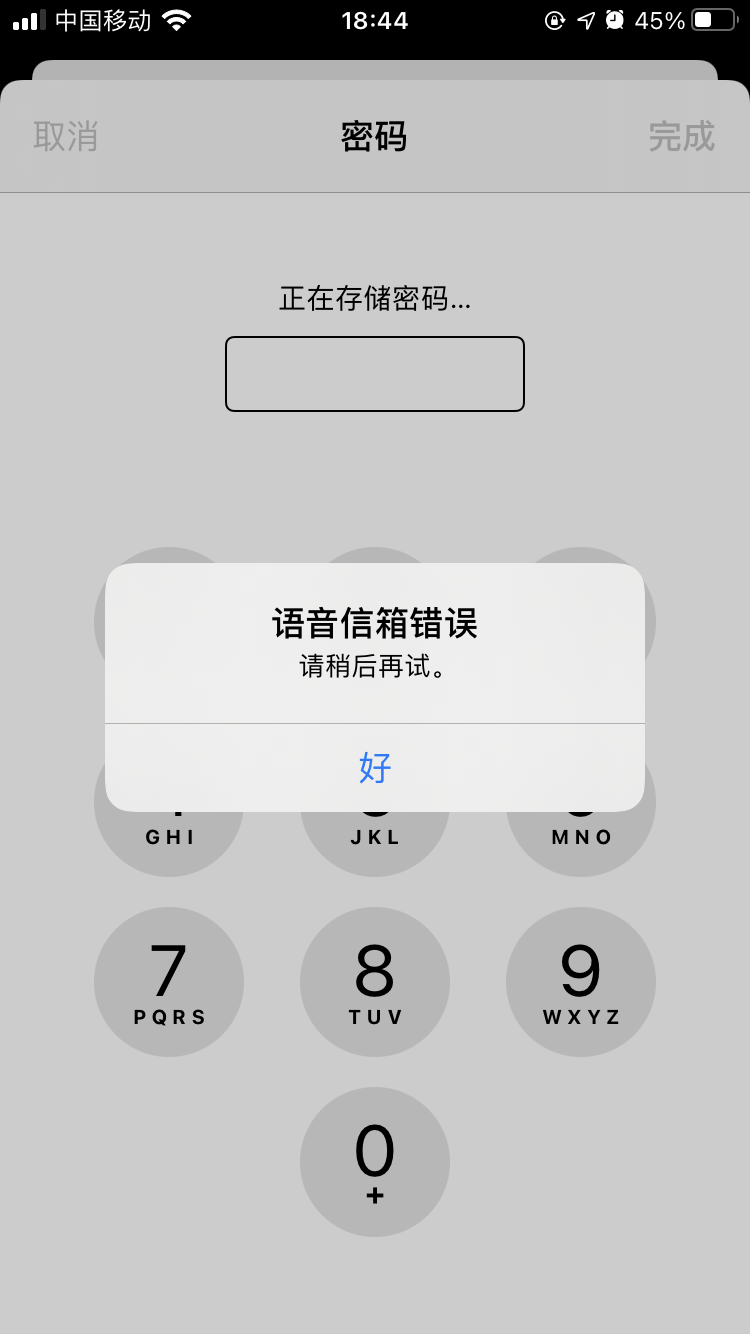Tap 取消 to cancel password setup

point(66,136)
